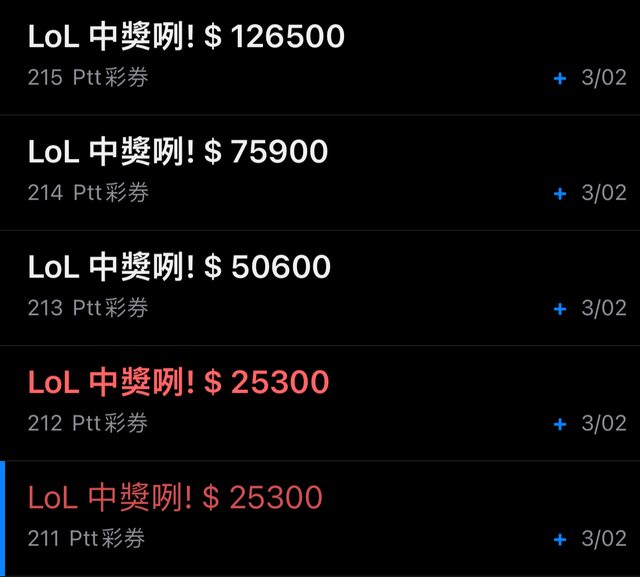Open post 211 with prize $25300
This screenshot has height=577, width=640.
point(175,497)
